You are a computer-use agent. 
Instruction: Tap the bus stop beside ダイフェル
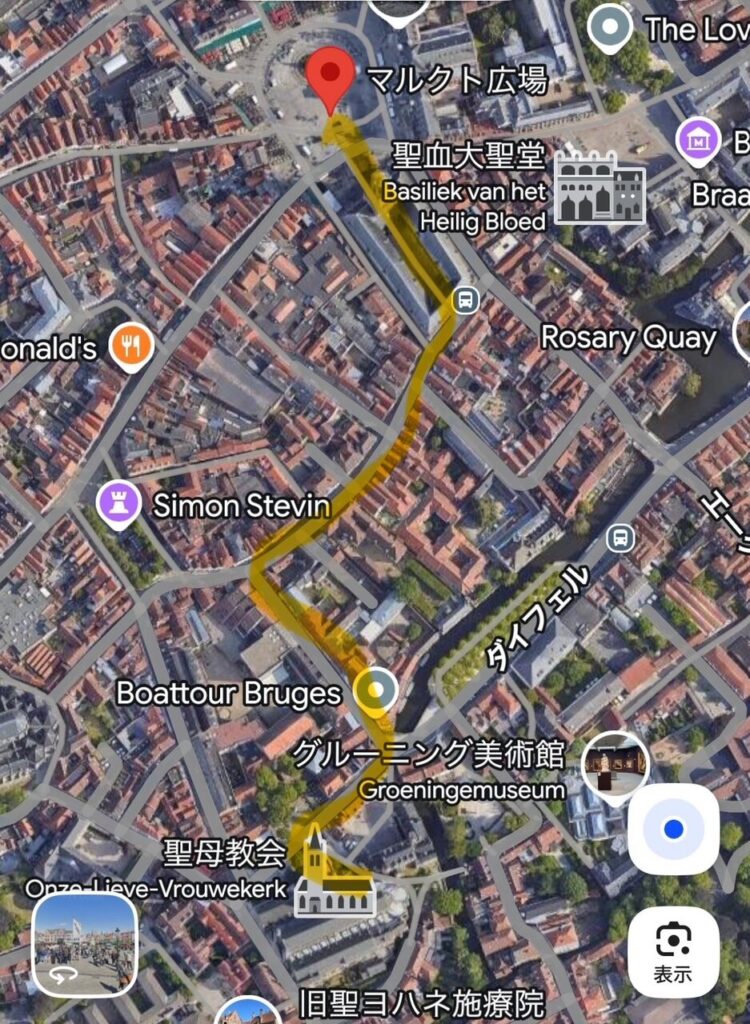620,537
